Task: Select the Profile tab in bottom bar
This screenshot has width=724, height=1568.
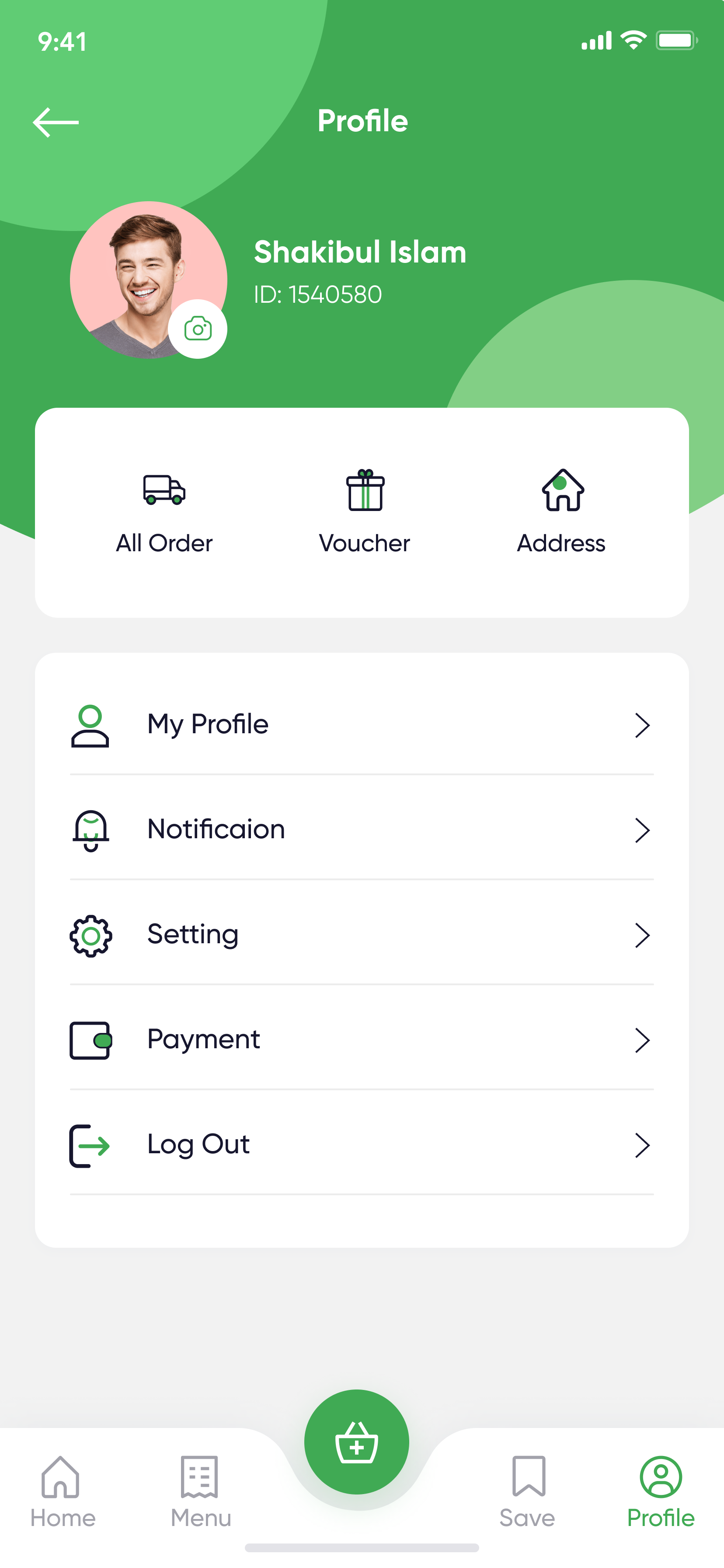Action: pyautogui.click(x=661, y=1492)
